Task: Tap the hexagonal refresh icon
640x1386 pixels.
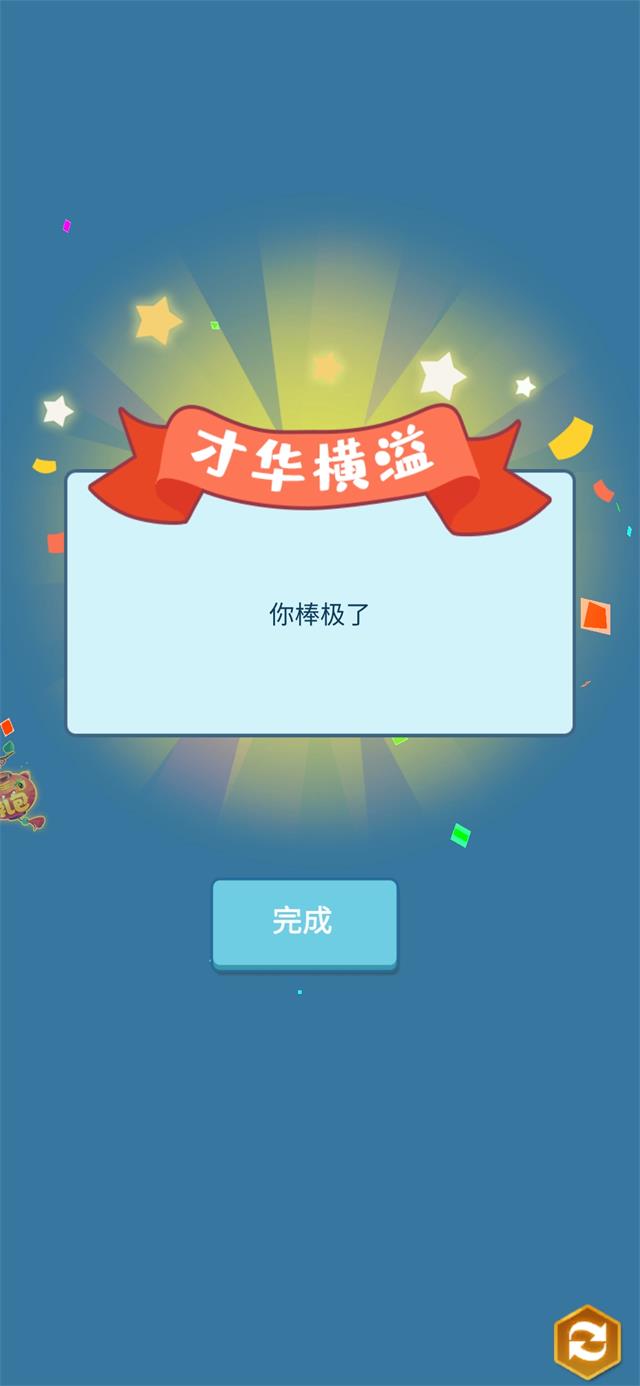Action: (588, 1342)
